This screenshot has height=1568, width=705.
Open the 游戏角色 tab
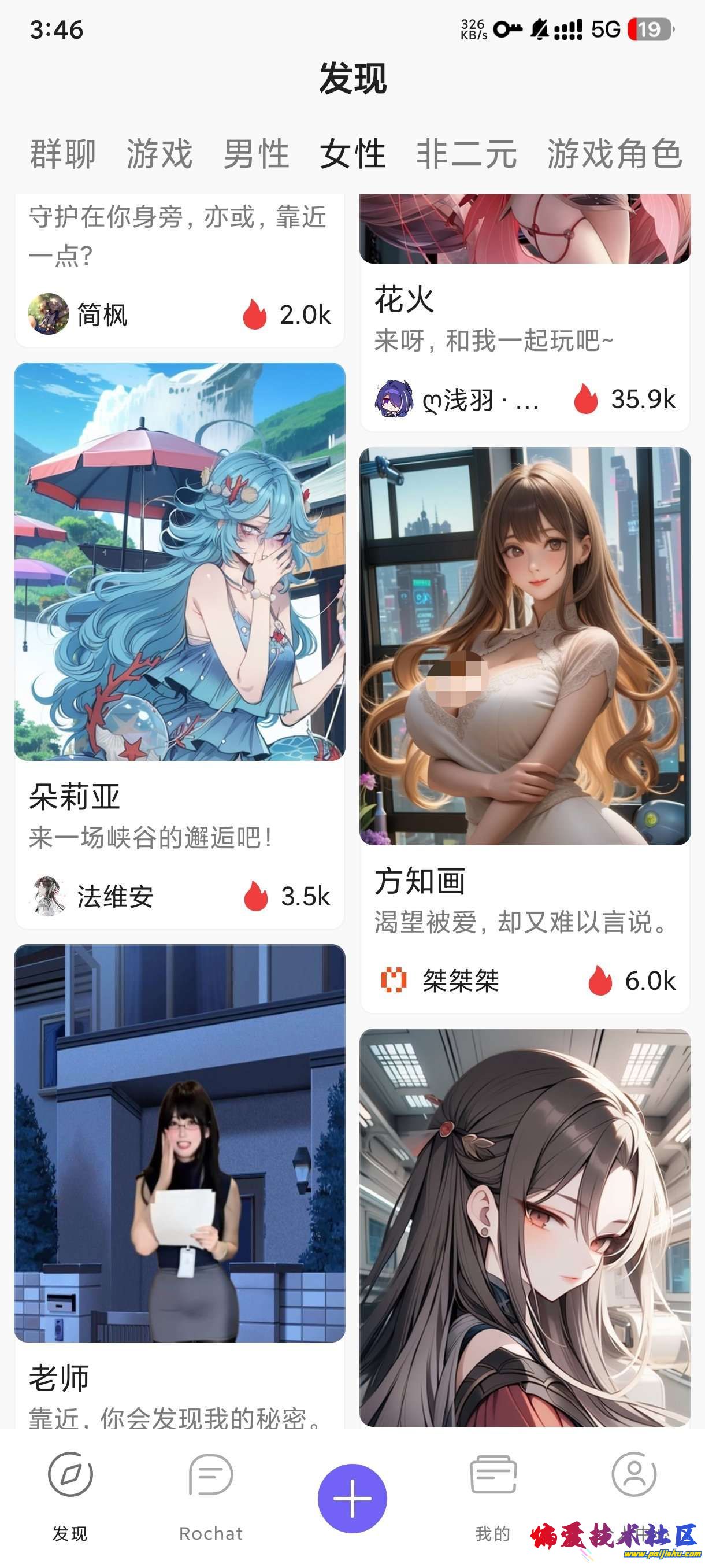(615, 154)
